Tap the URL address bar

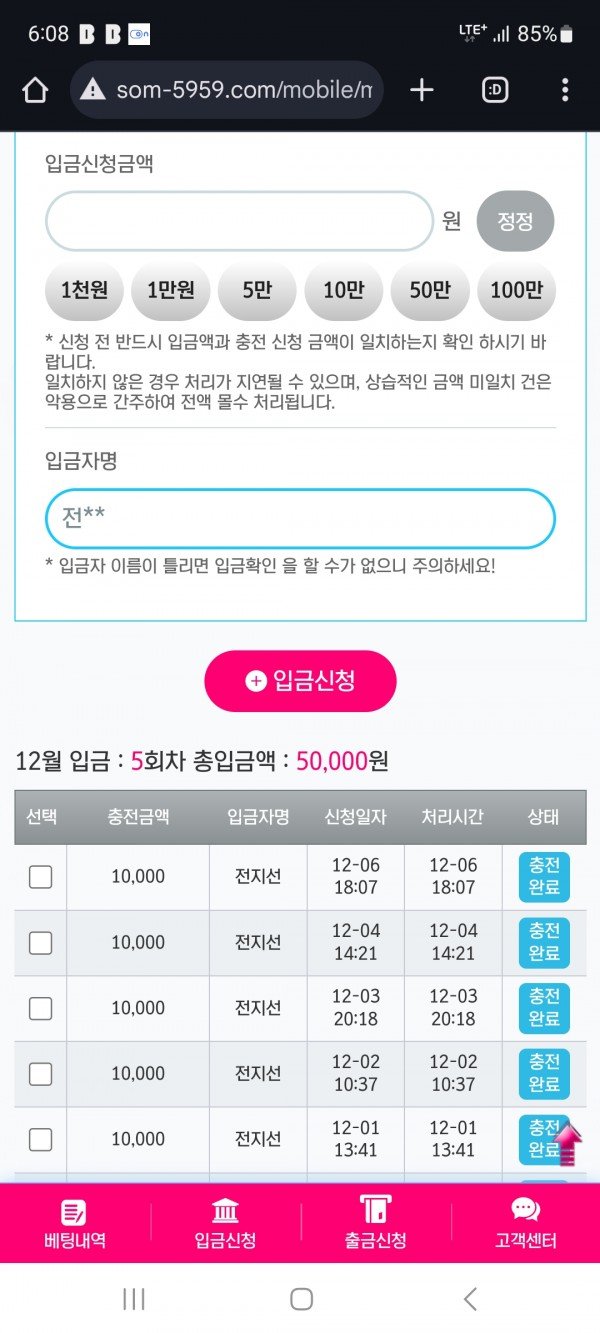(x=228, y=91)
